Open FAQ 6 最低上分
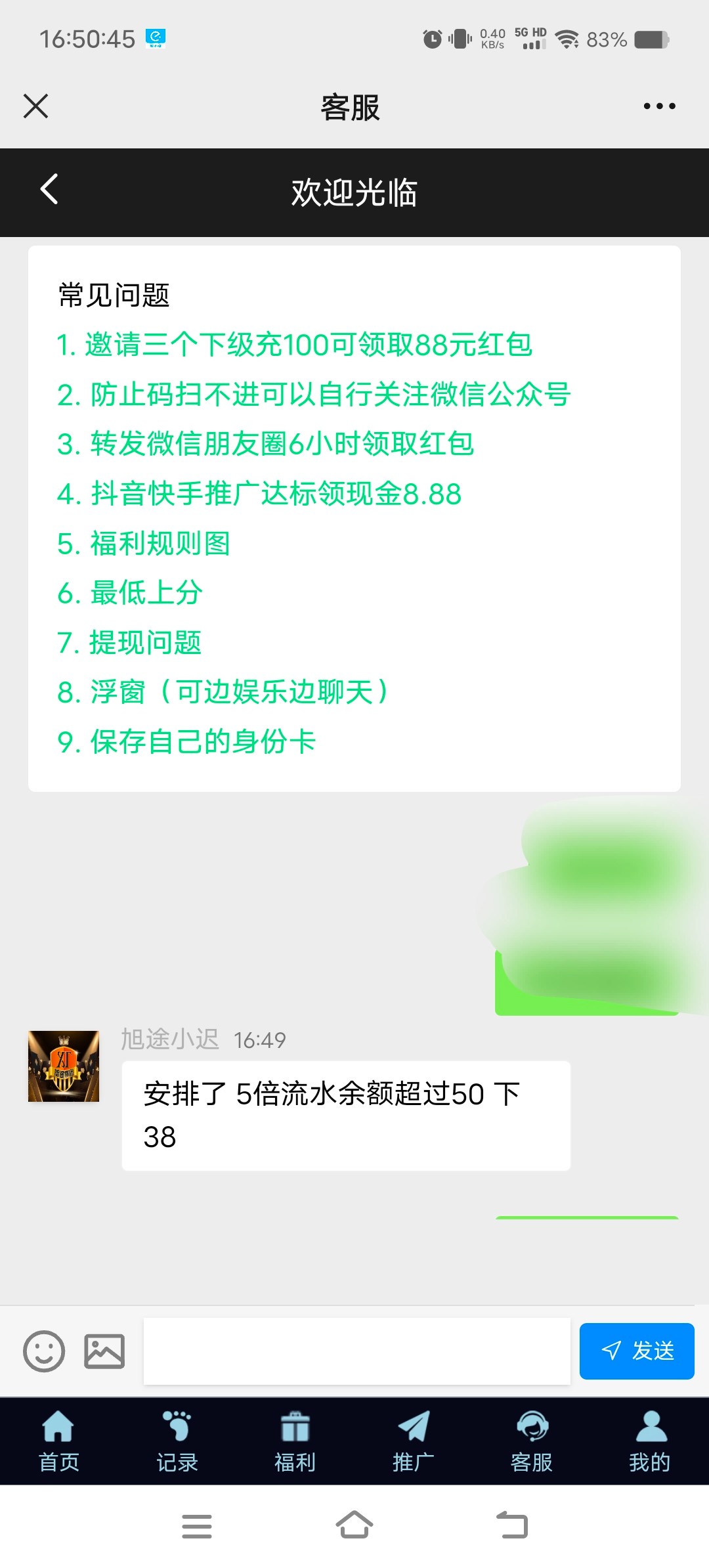Image resolution: width=709 pixels, height=1568 pixels. point(130,593)
